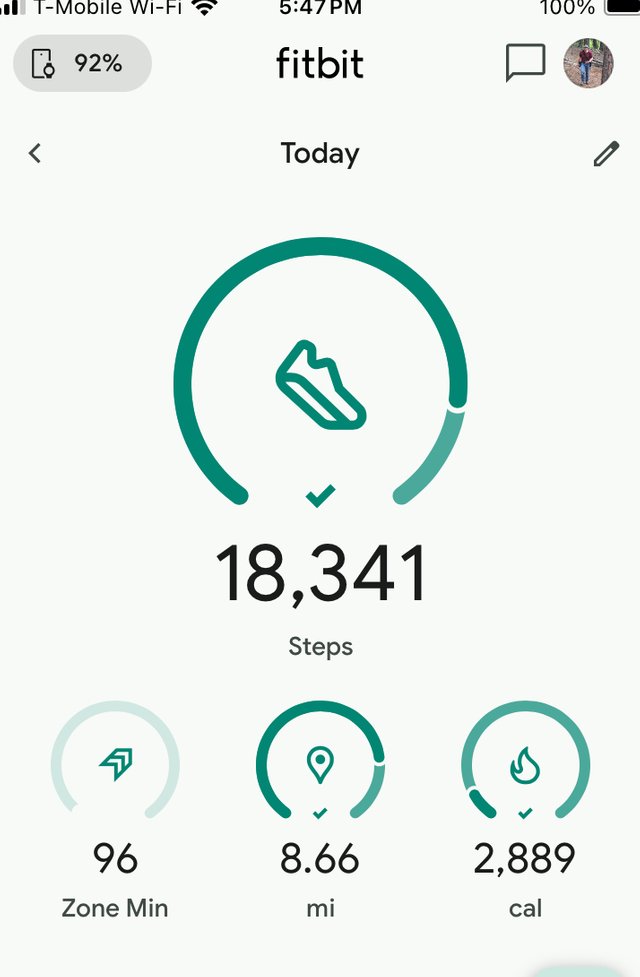Edit today's stats with the pencil icon

click(x=606, y=154)
